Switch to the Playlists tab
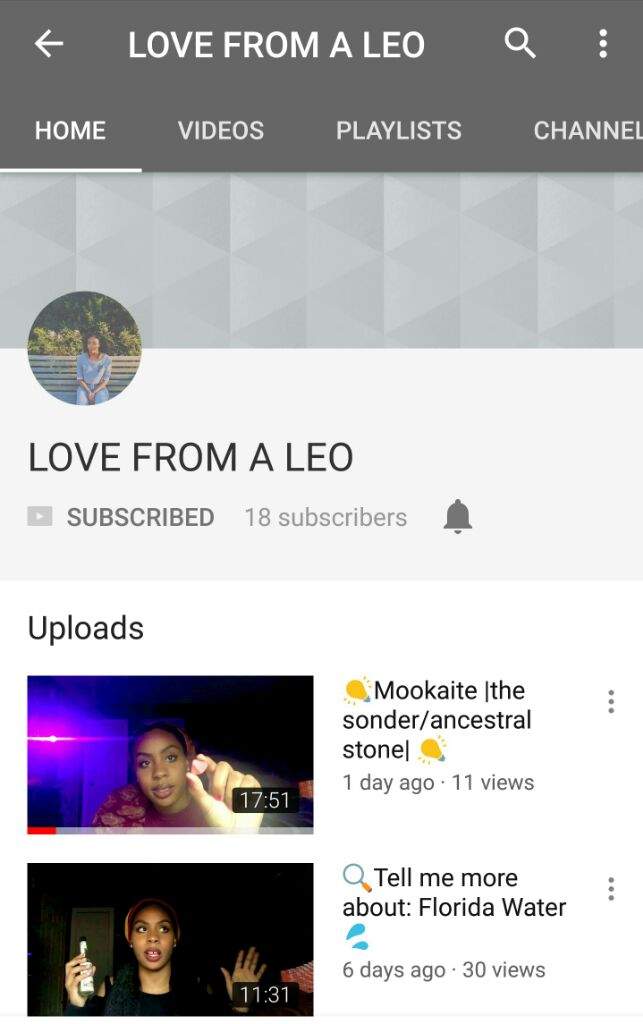Viewport: 643px width, 1024px height. pos(398,130)
